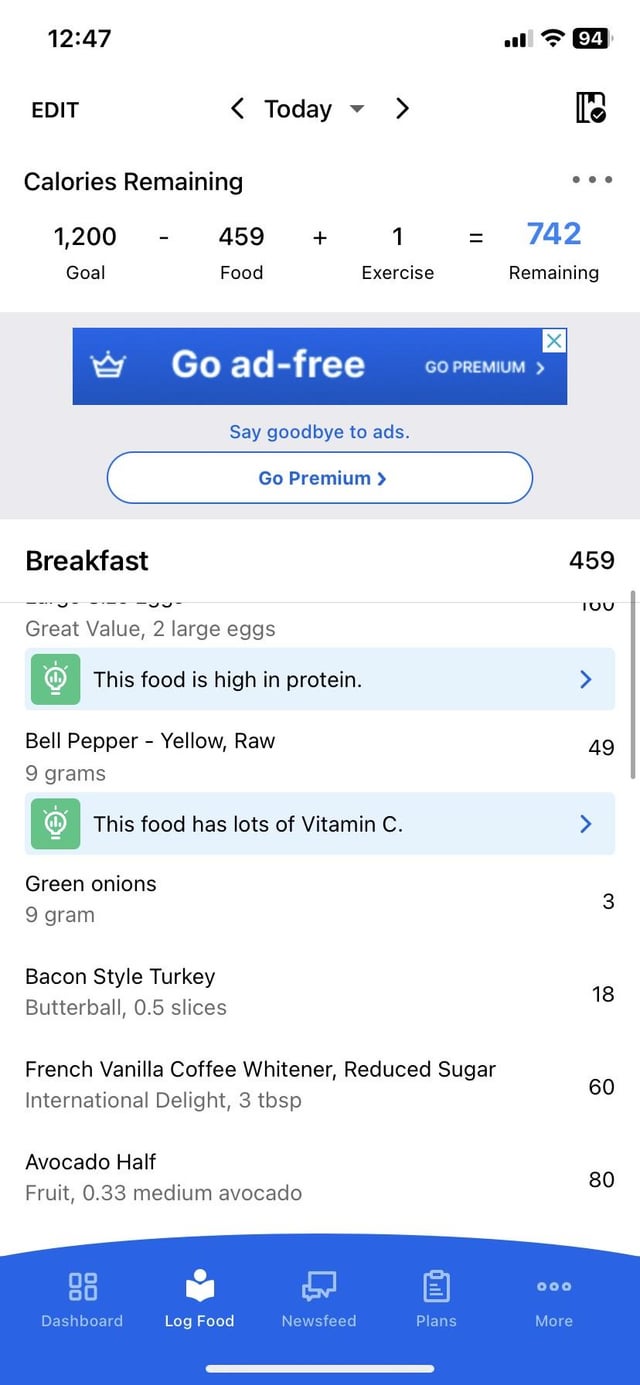This screenshot has height=1385, width=640.
Task: Tap the Go Premium button
Action: [320, 478]
